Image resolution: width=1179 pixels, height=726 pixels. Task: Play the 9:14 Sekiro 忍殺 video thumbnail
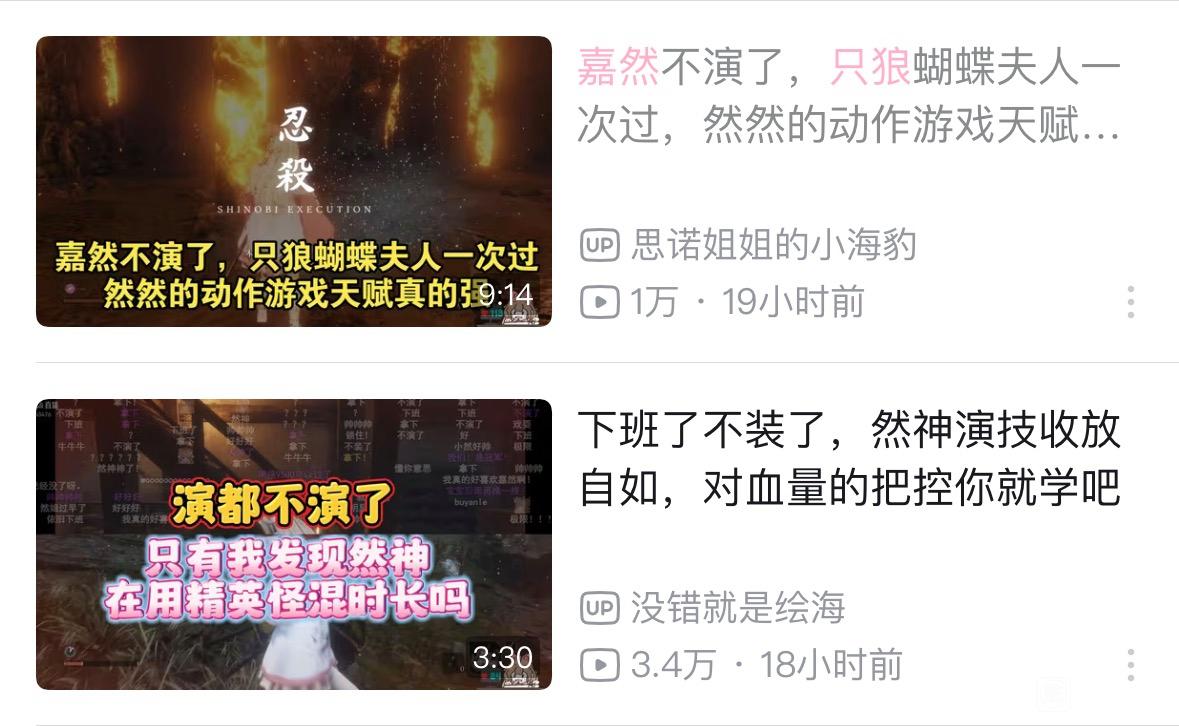(x=293, y=181)
